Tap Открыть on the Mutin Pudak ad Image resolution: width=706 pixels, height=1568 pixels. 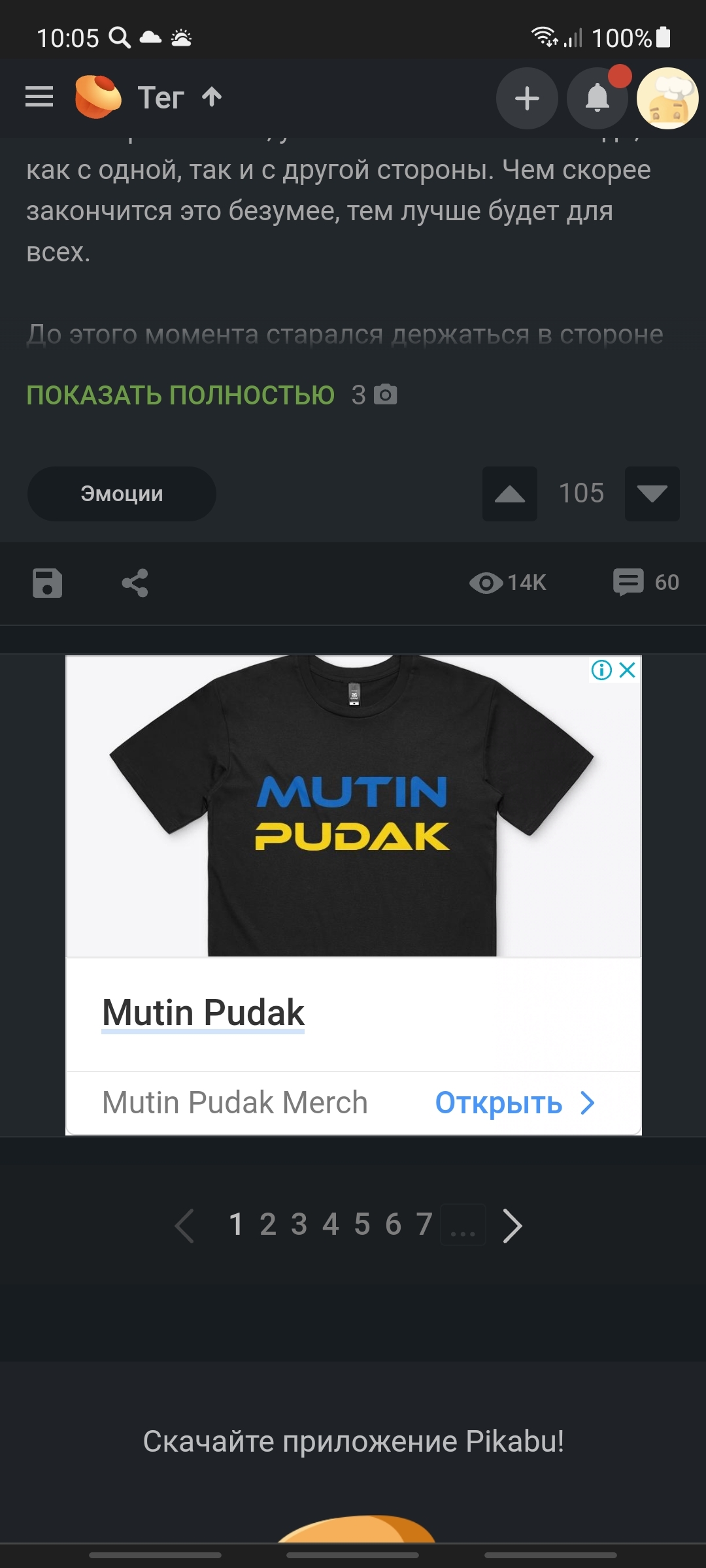click(514, 1103)
